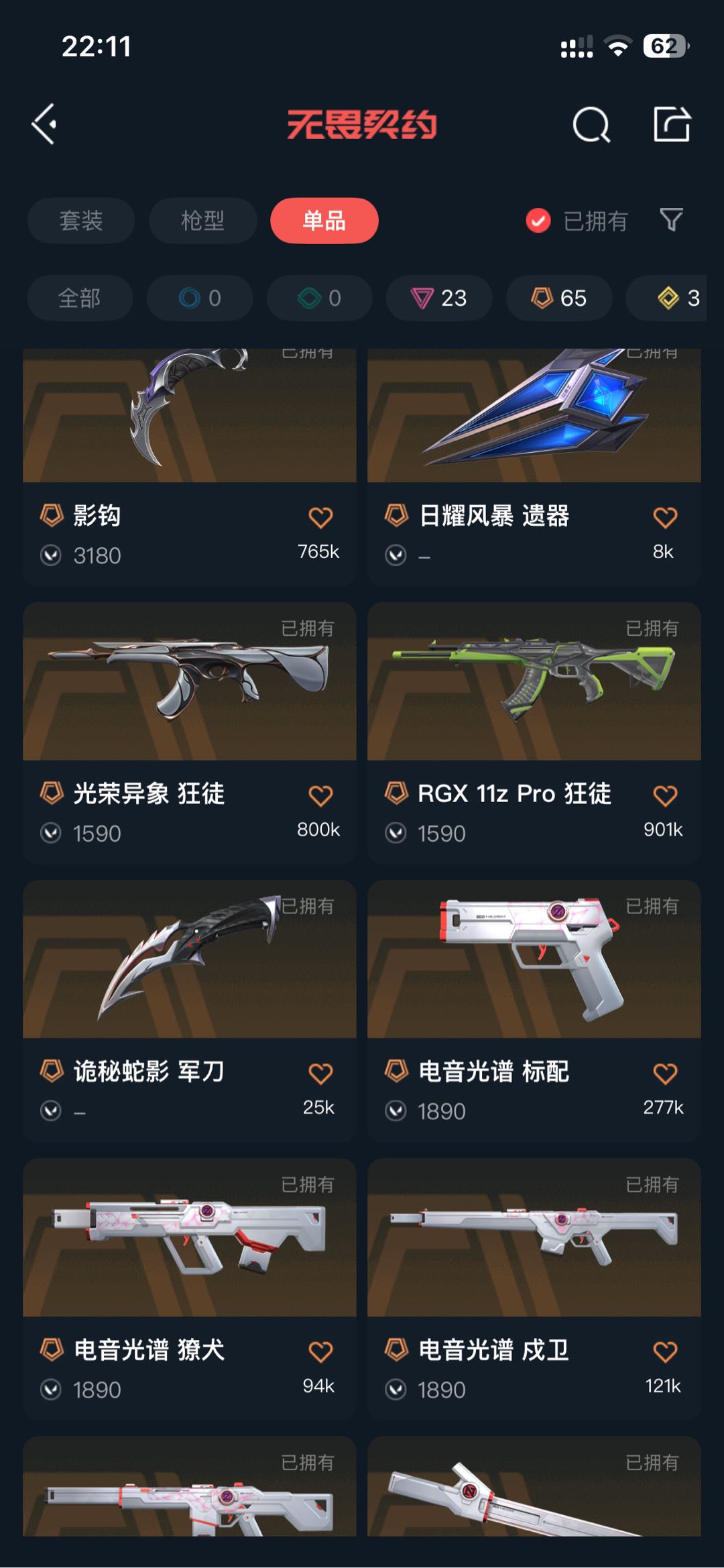Like the 电音光谱 戍卫 skin
Screen dimensions: 724x1568
[664, 1352]
